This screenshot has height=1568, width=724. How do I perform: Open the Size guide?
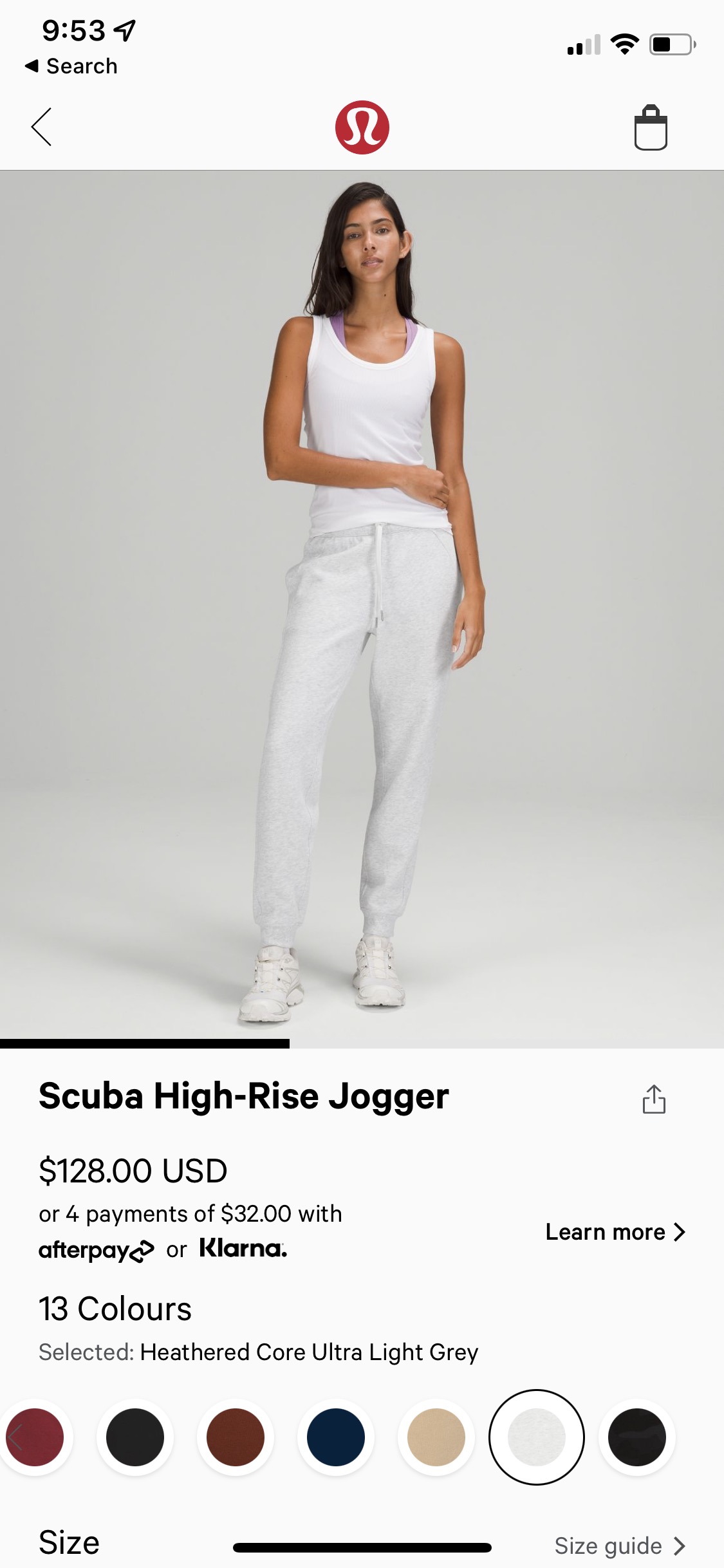(x=619, y=1545)
